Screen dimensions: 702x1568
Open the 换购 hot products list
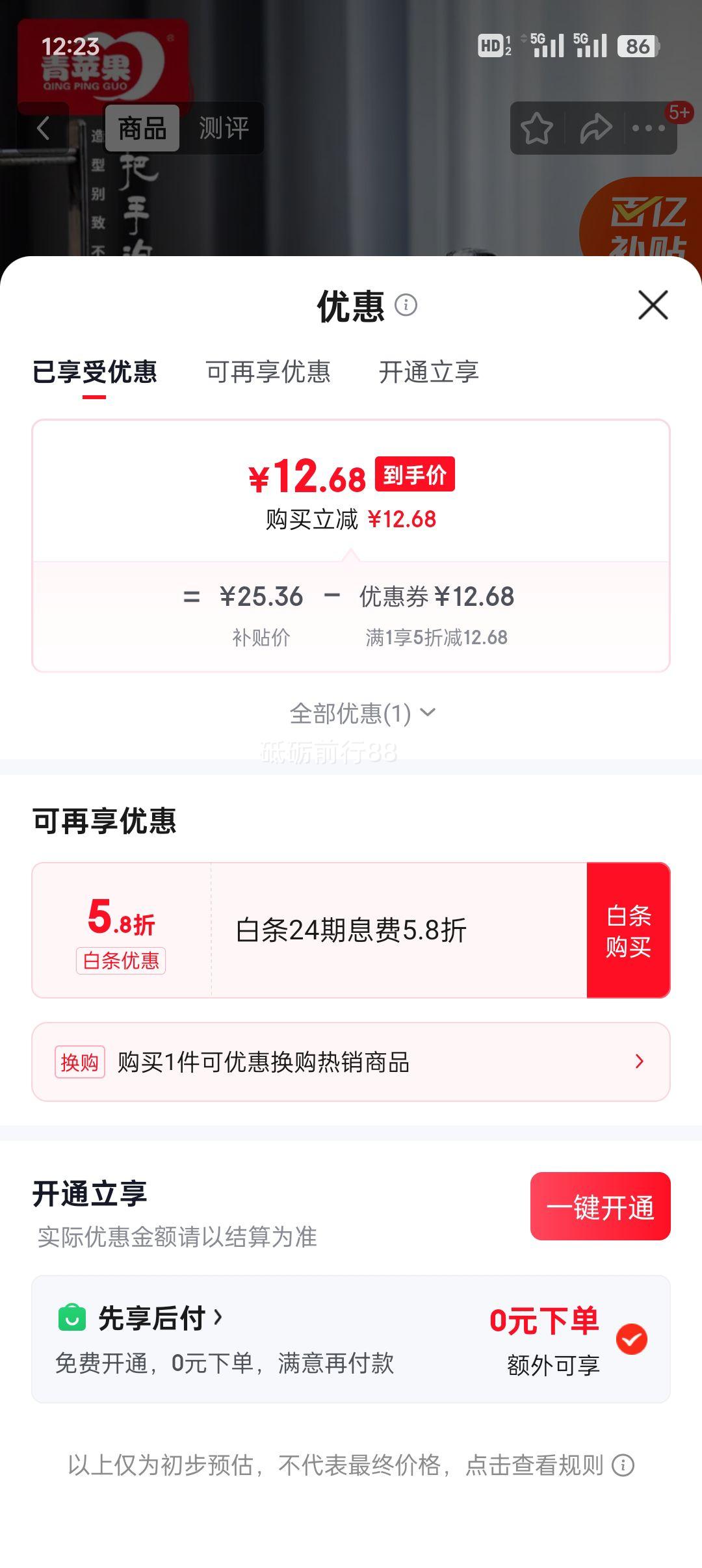pos(351,1062)
